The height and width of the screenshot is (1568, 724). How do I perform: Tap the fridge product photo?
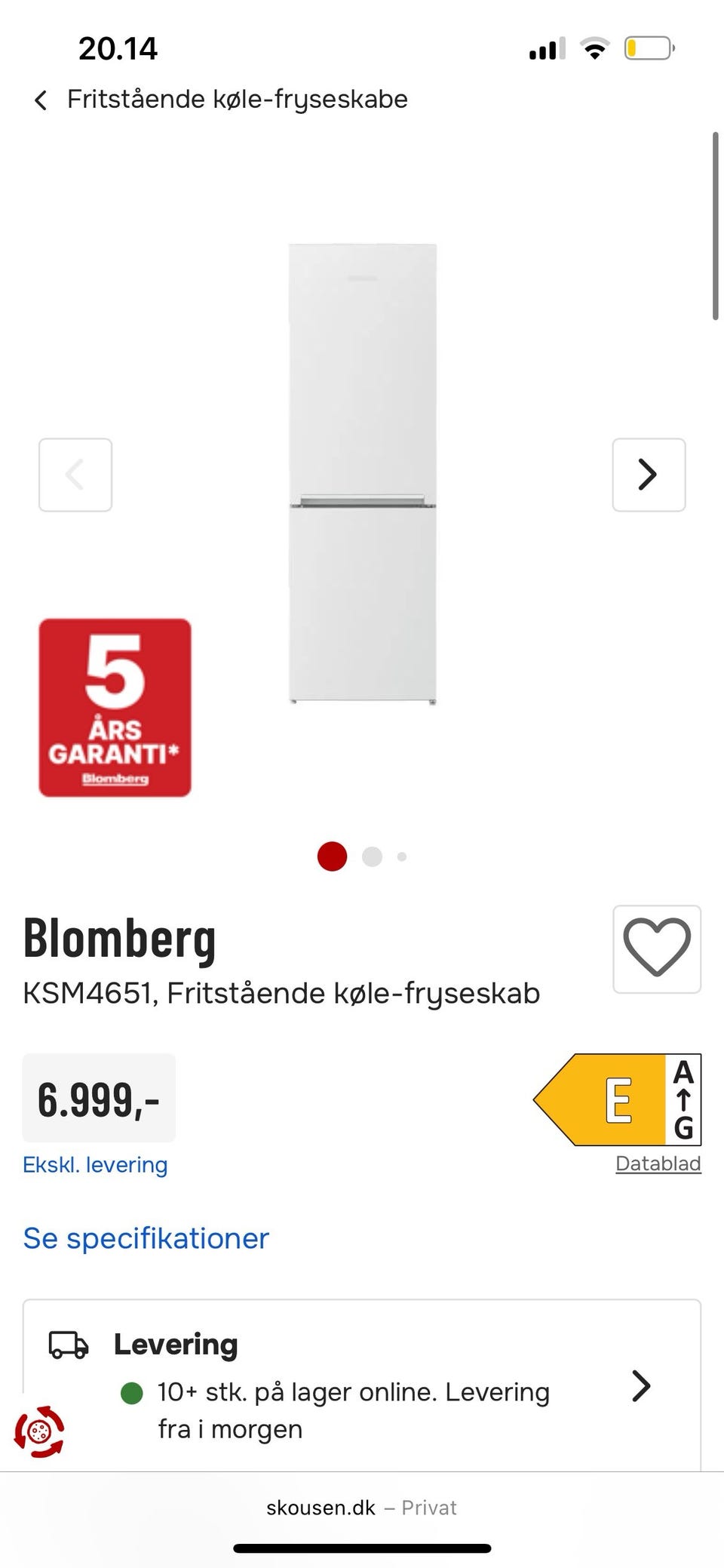pyautogui.click(x=362, y=474)
